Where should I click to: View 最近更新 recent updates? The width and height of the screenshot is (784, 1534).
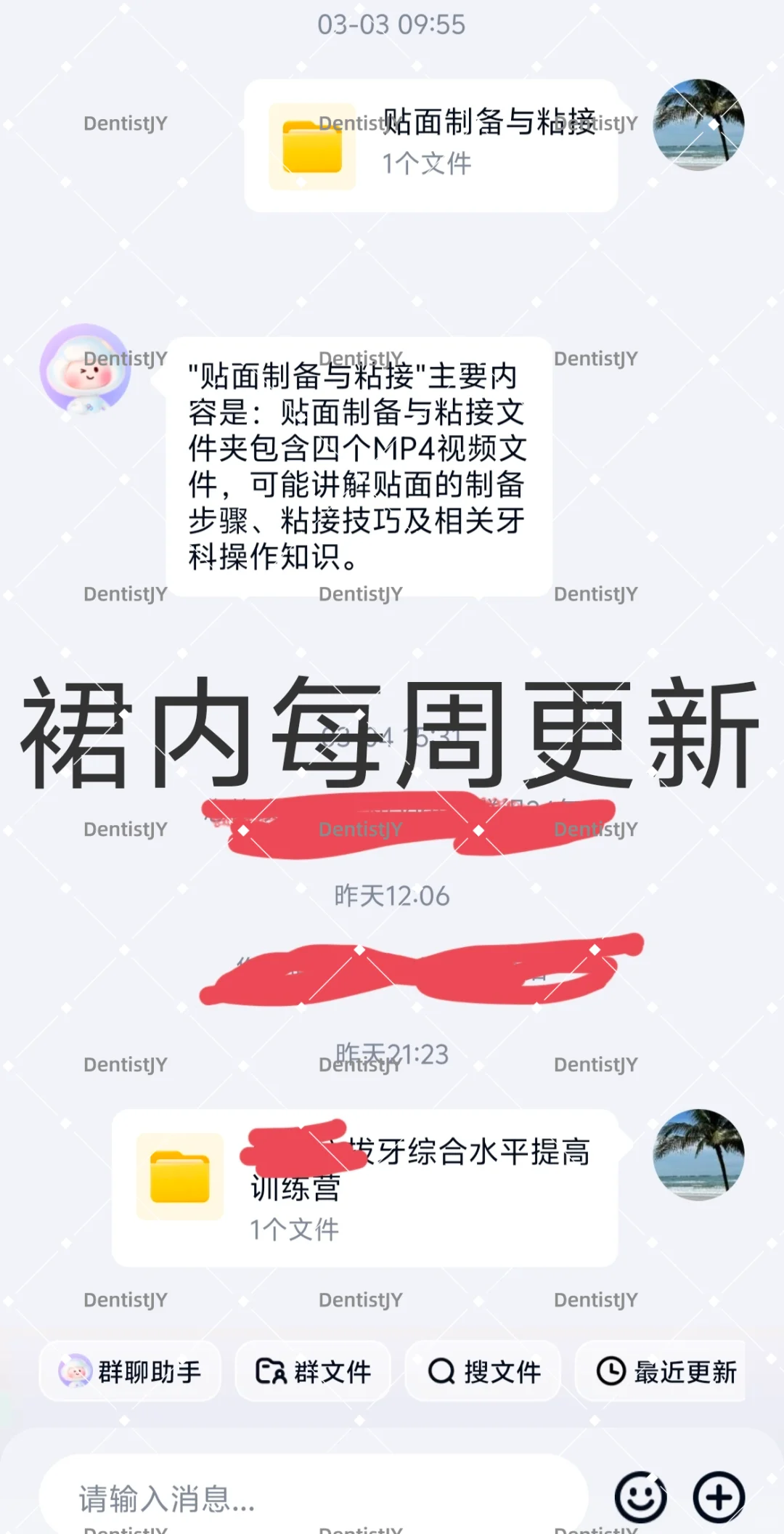[x=661, y=1371]
